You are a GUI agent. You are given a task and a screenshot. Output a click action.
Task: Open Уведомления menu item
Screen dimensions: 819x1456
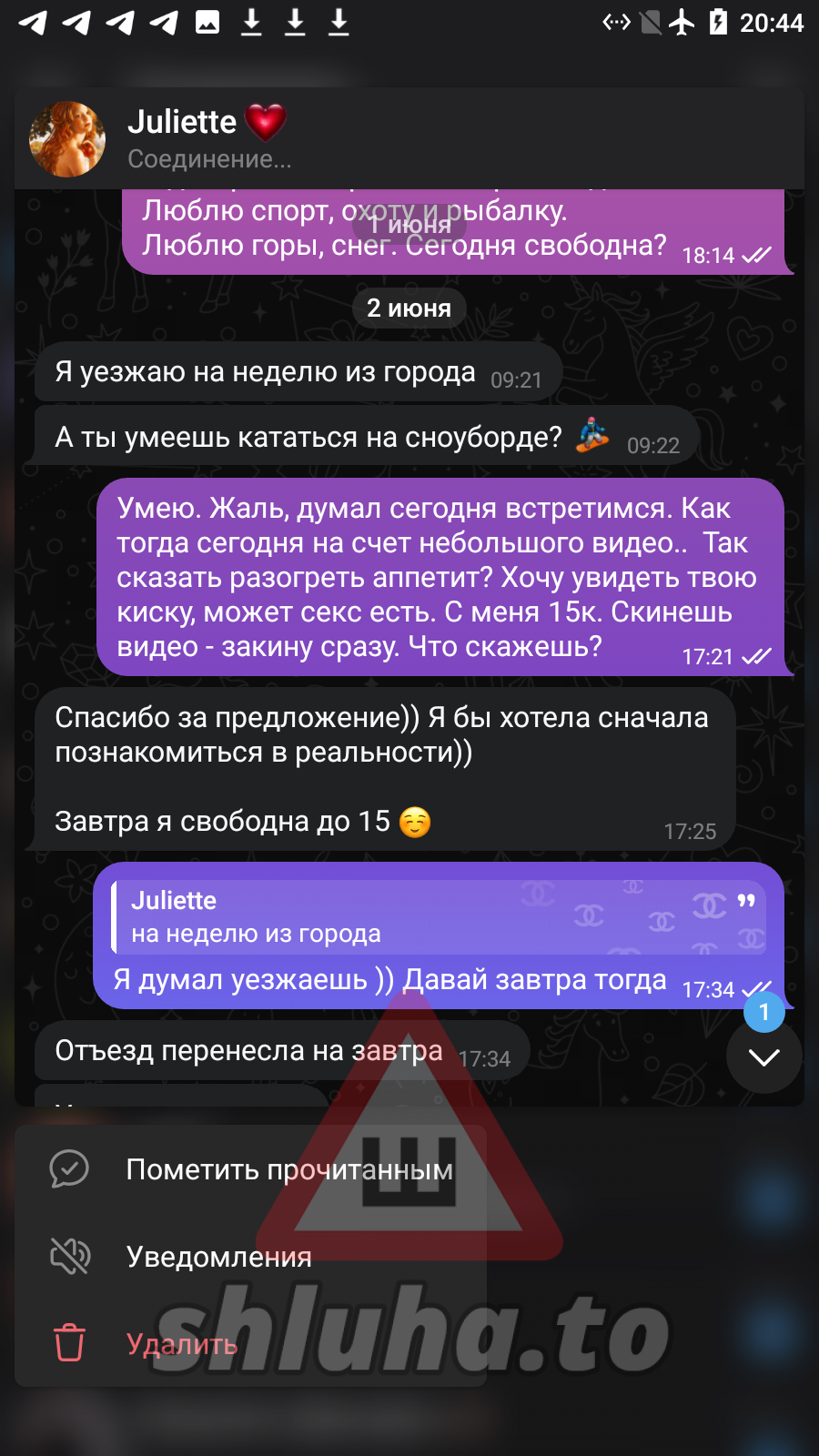click(218, 1257)
